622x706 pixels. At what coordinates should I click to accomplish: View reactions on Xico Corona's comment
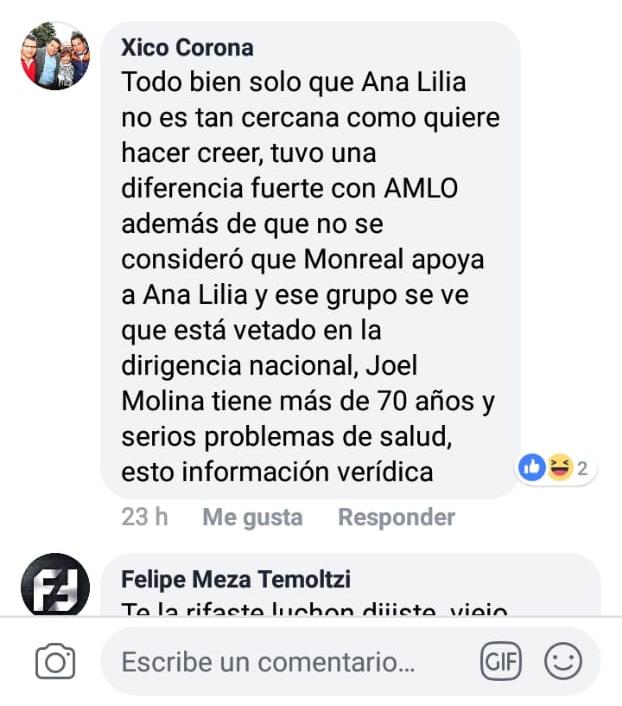point(555,467)
